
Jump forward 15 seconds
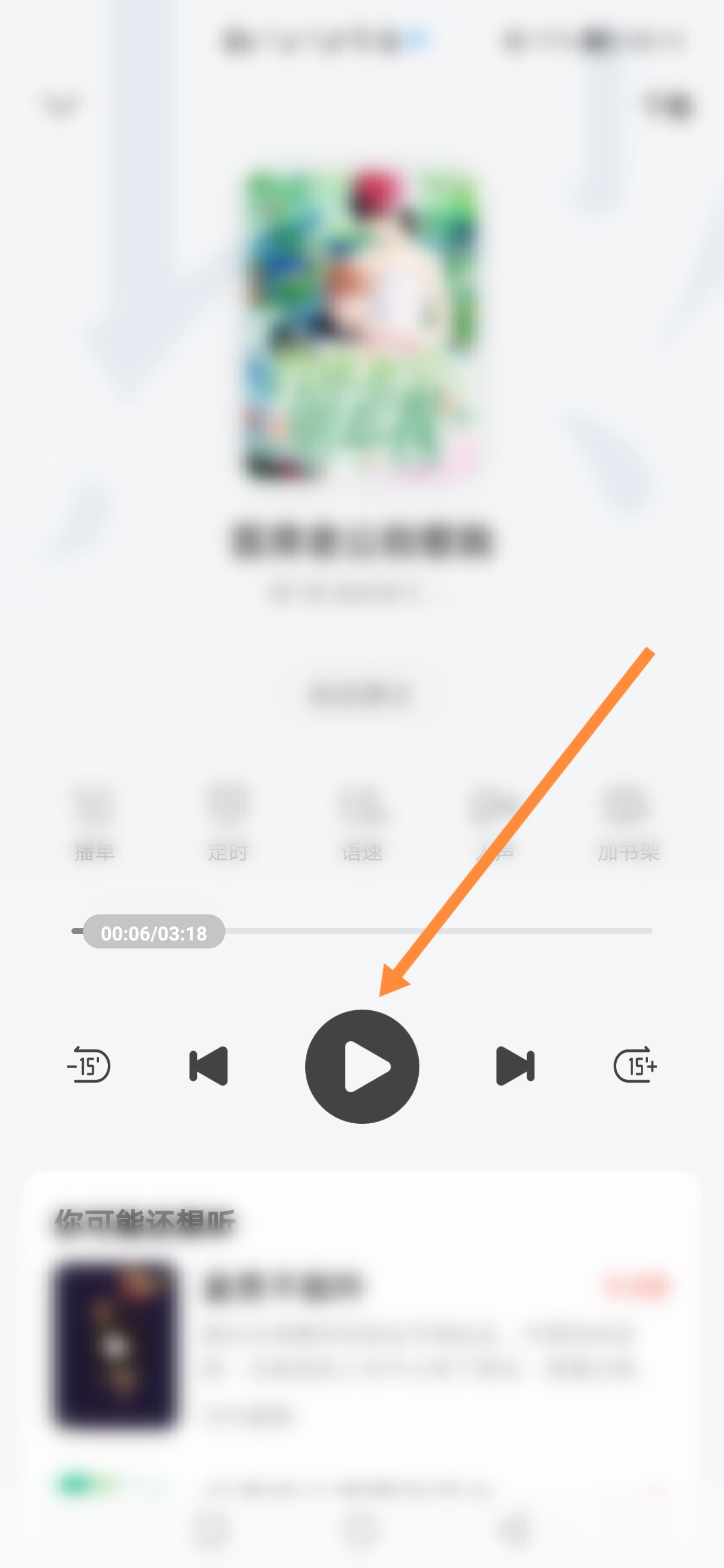point(635,1065)
